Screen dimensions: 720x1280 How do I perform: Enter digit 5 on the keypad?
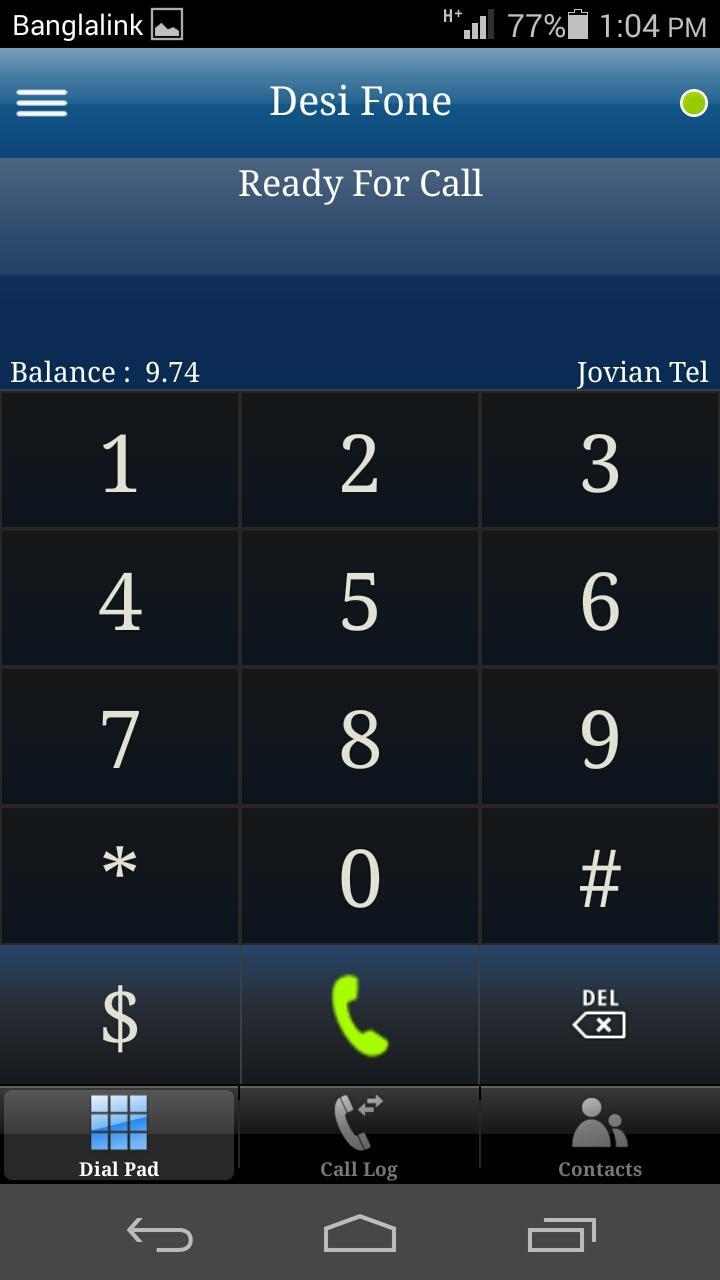360,600
